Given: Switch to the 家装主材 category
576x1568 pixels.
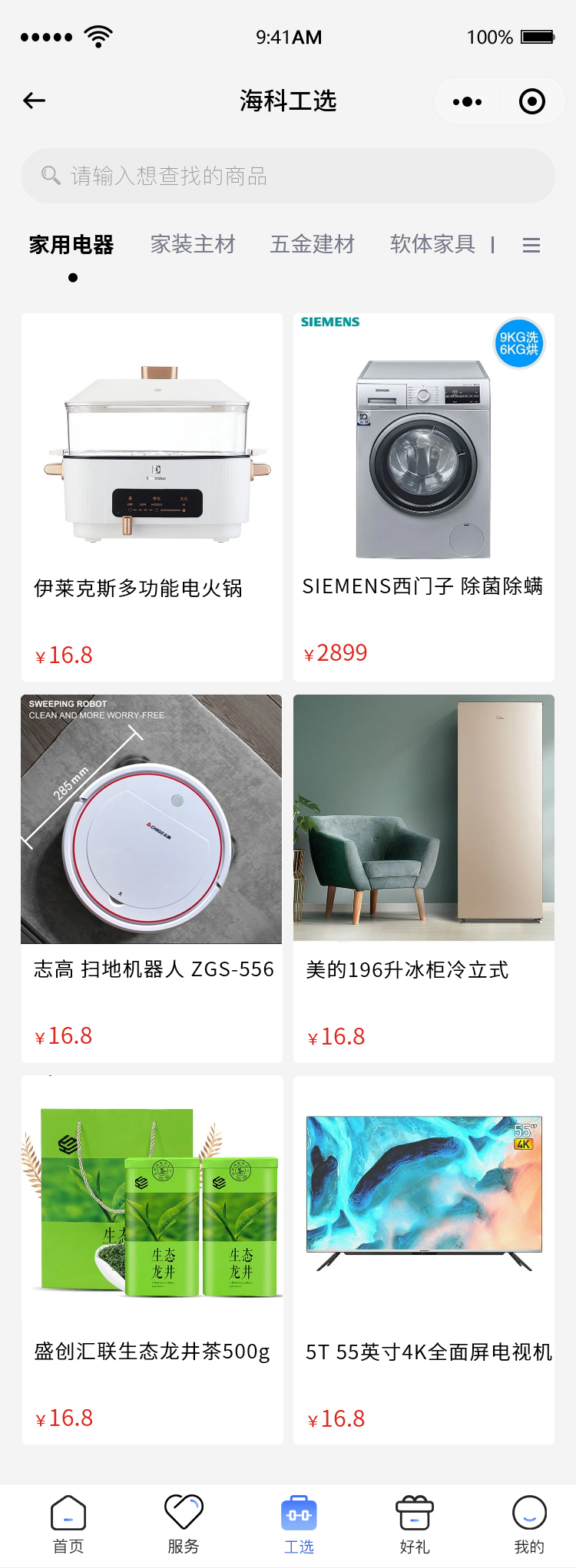Looking at the screenshot, I should point(193,245).
